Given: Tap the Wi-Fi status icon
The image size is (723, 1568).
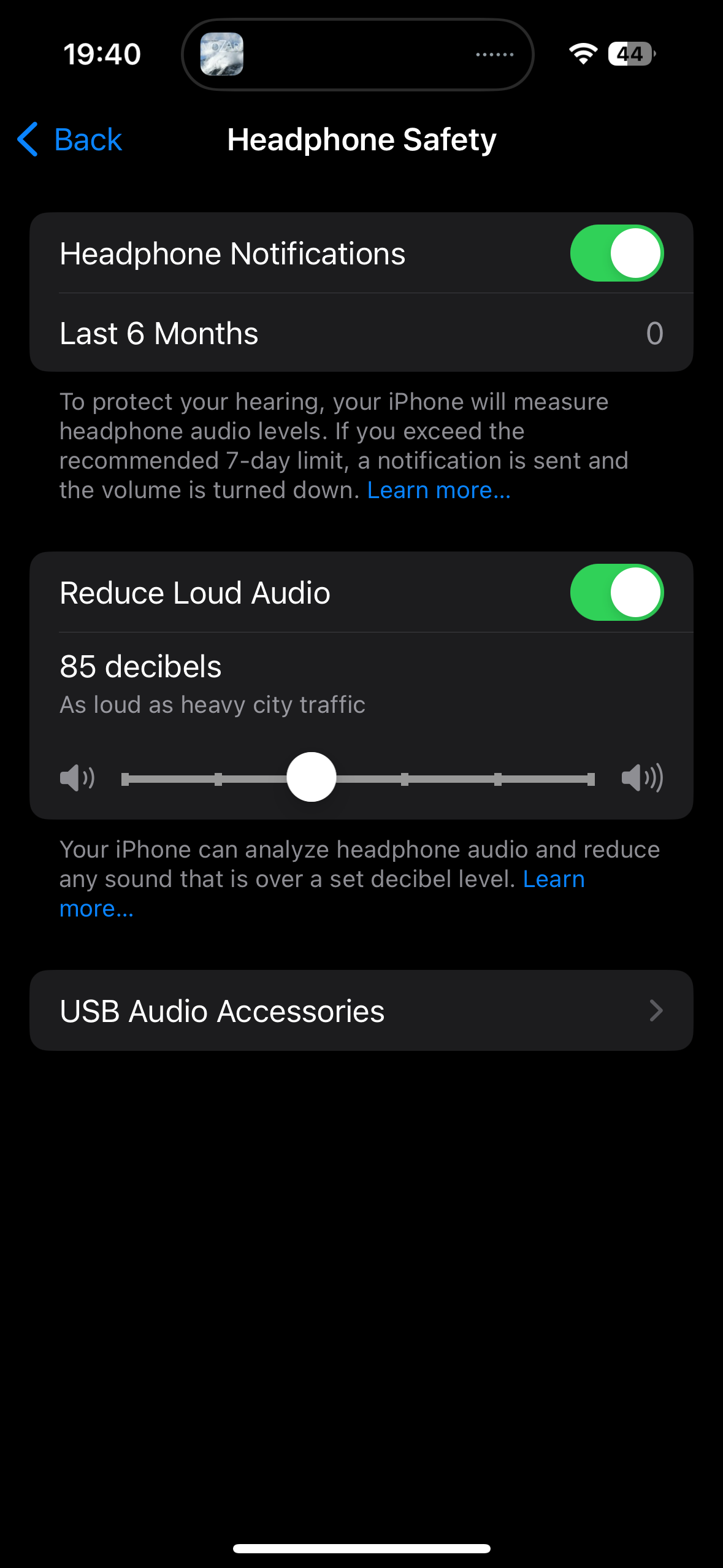Looking at the screenshot, I should tap(583, 54).
